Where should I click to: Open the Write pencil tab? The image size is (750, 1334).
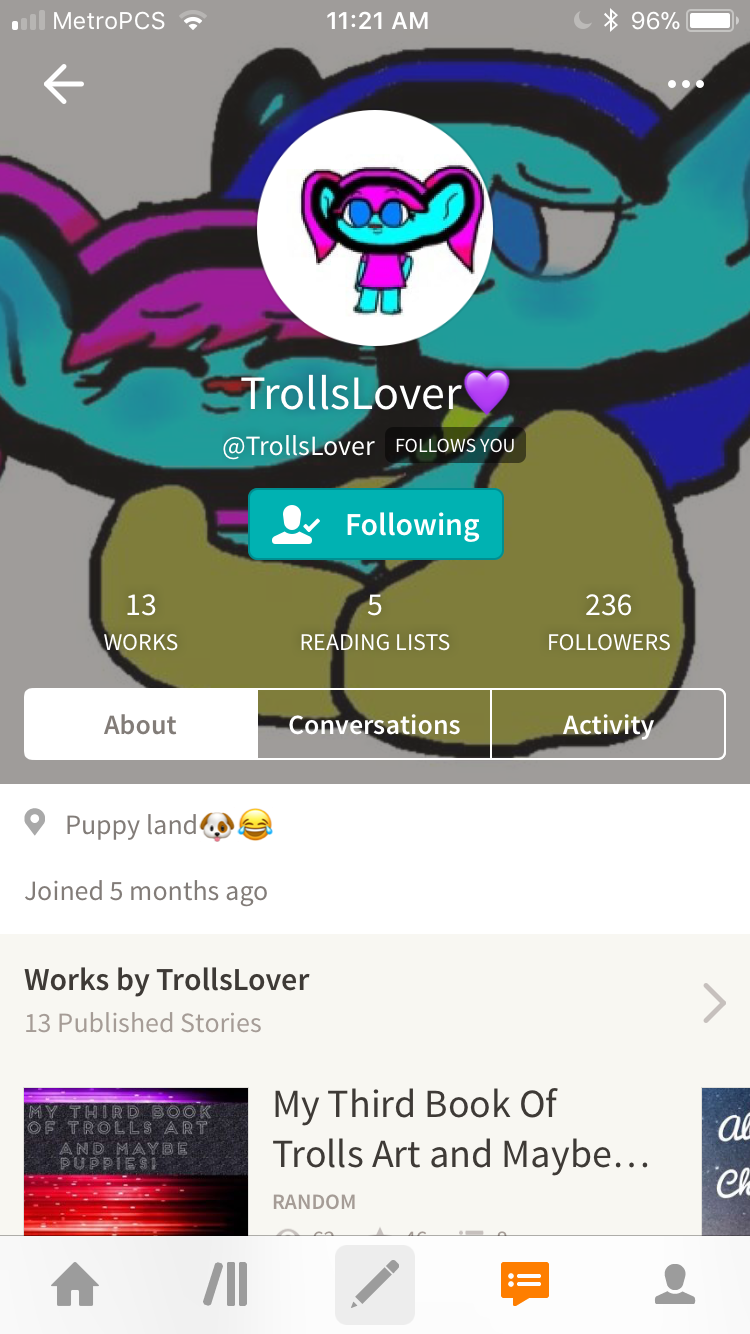point(375,1284)
